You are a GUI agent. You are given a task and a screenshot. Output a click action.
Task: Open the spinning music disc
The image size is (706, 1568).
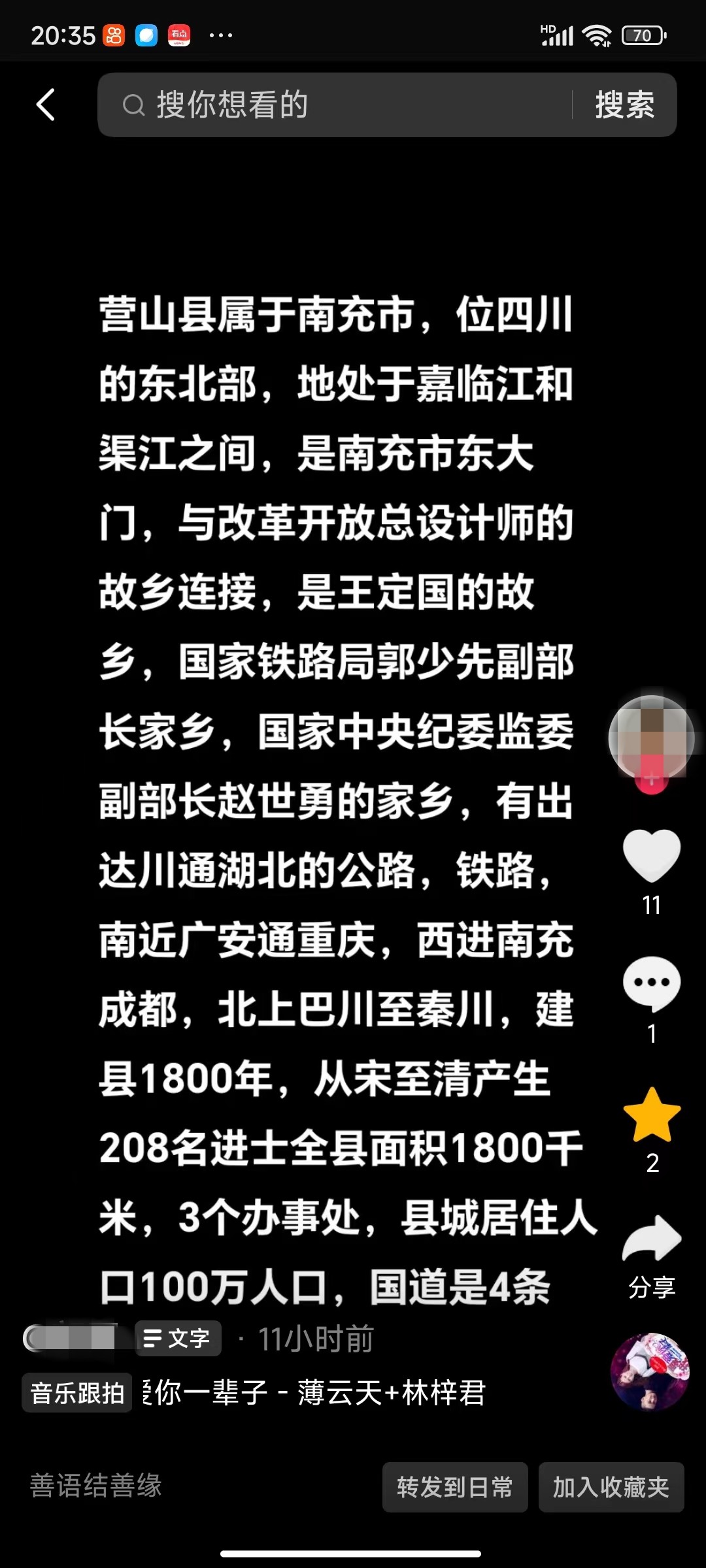coord(650,1371)
